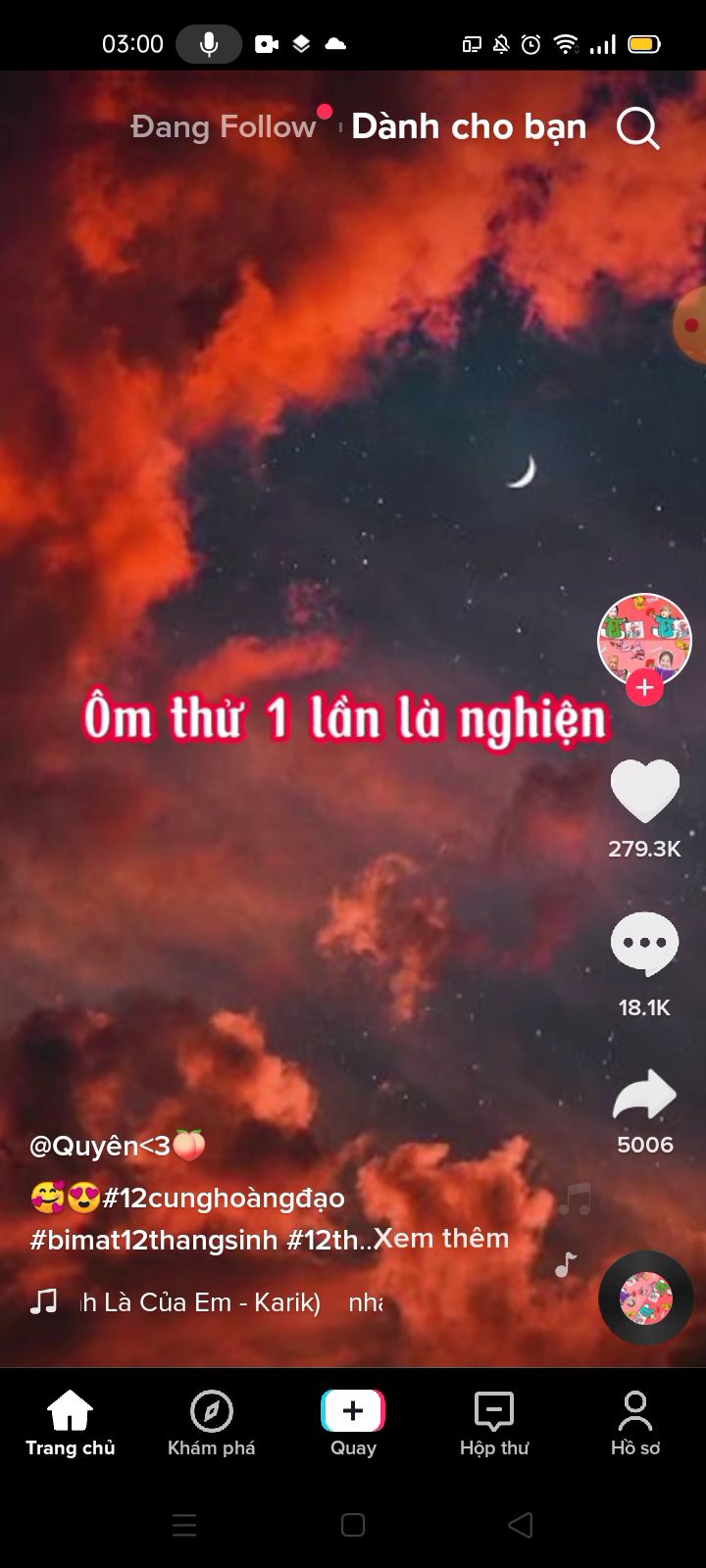The height and width of the screenshot is (1568, 706).
Task: Open the Hồ sơ profile tab
Action: (635, 1424)
